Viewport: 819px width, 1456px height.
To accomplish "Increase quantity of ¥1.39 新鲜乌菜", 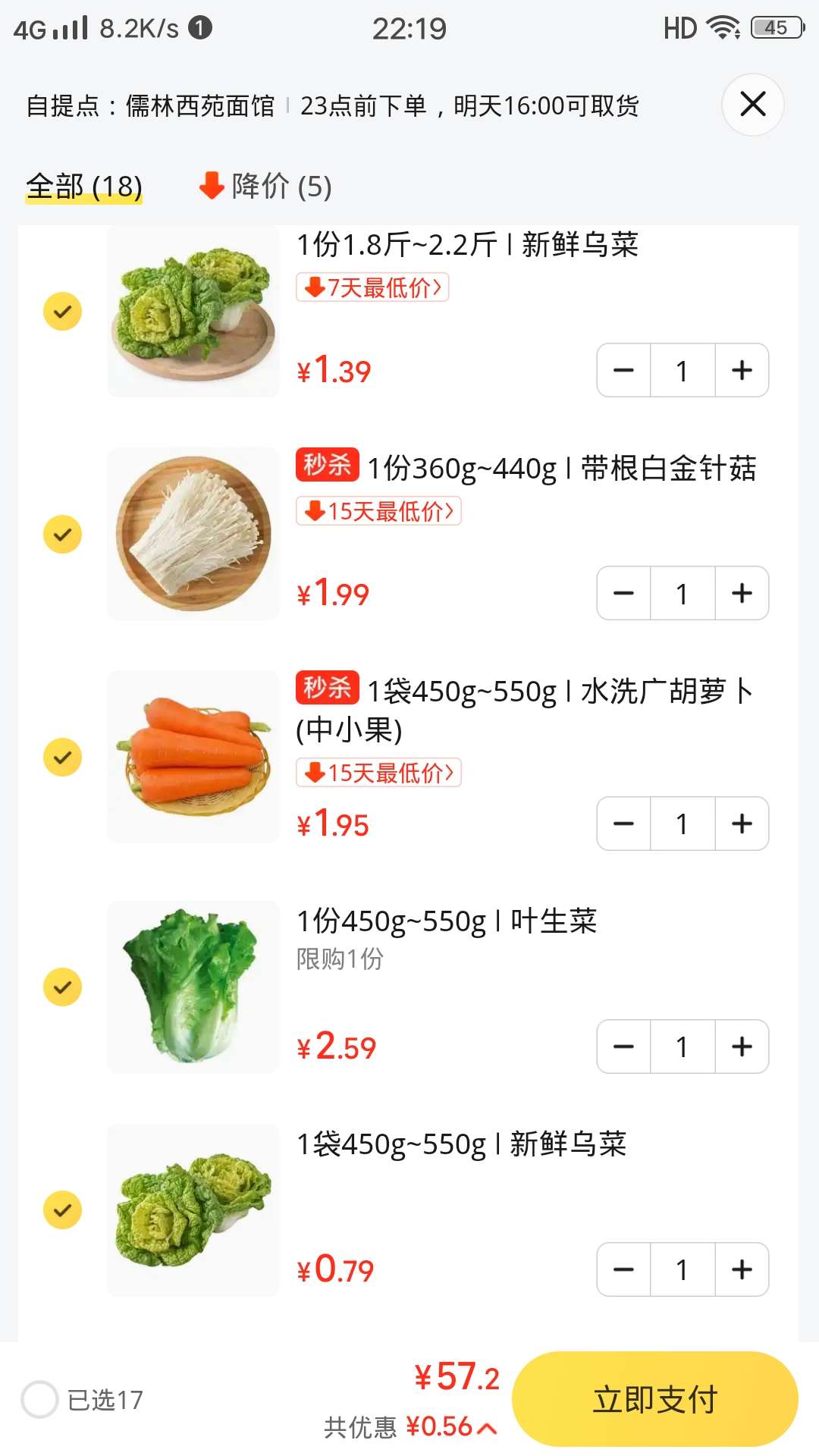I will pos(742,370).
